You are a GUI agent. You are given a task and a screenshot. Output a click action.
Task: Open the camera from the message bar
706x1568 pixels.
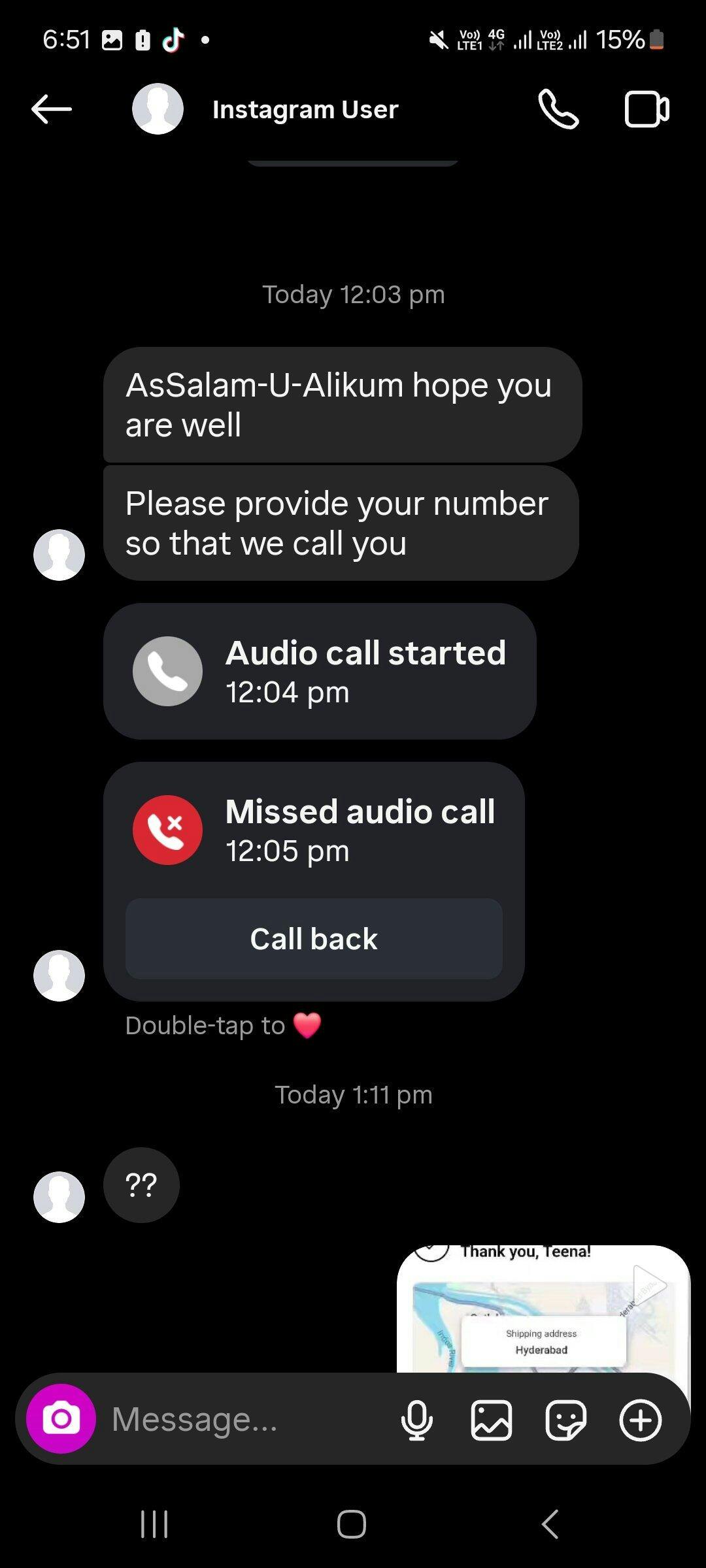coord(61,1419)
